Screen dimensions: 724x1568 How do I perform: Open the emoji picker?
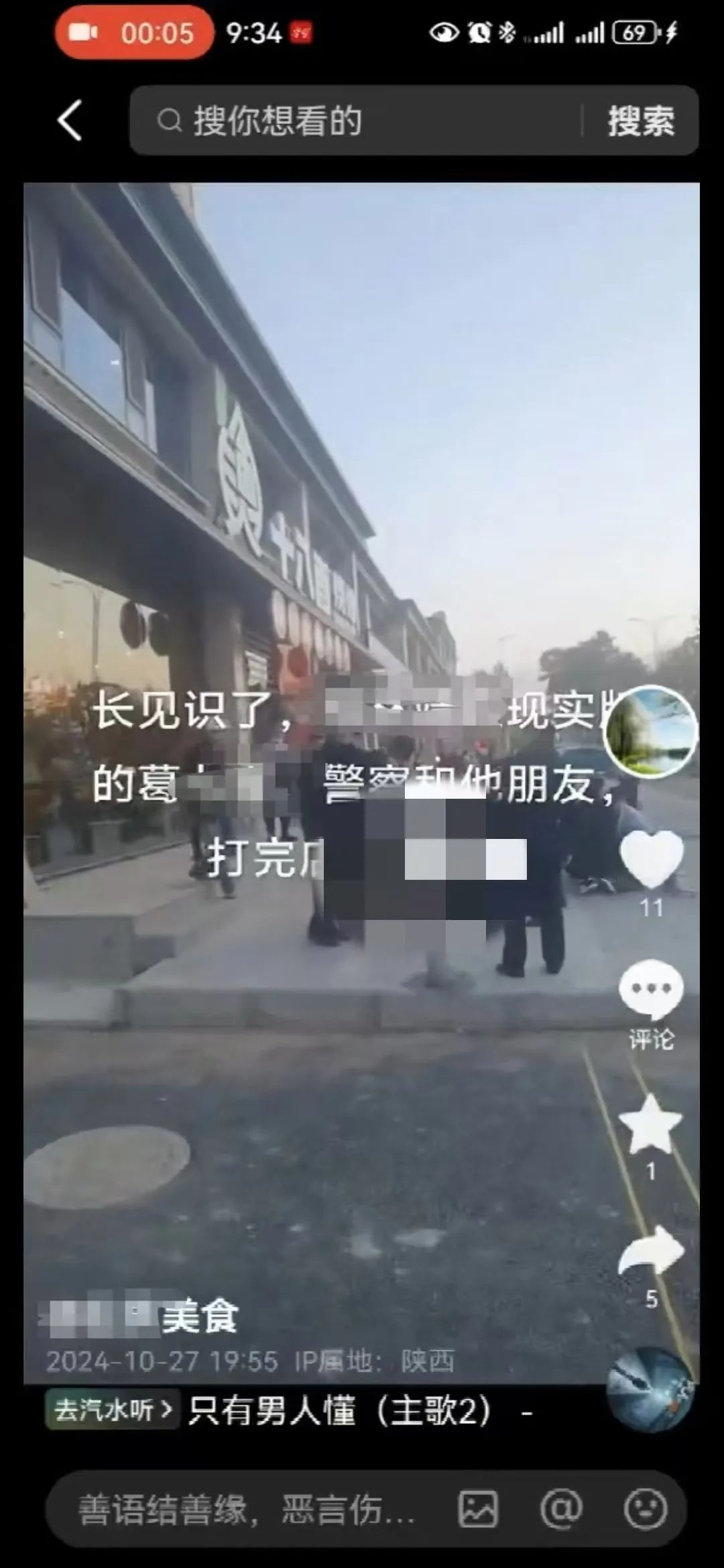pyautogui.click(x=645, y=1510)
